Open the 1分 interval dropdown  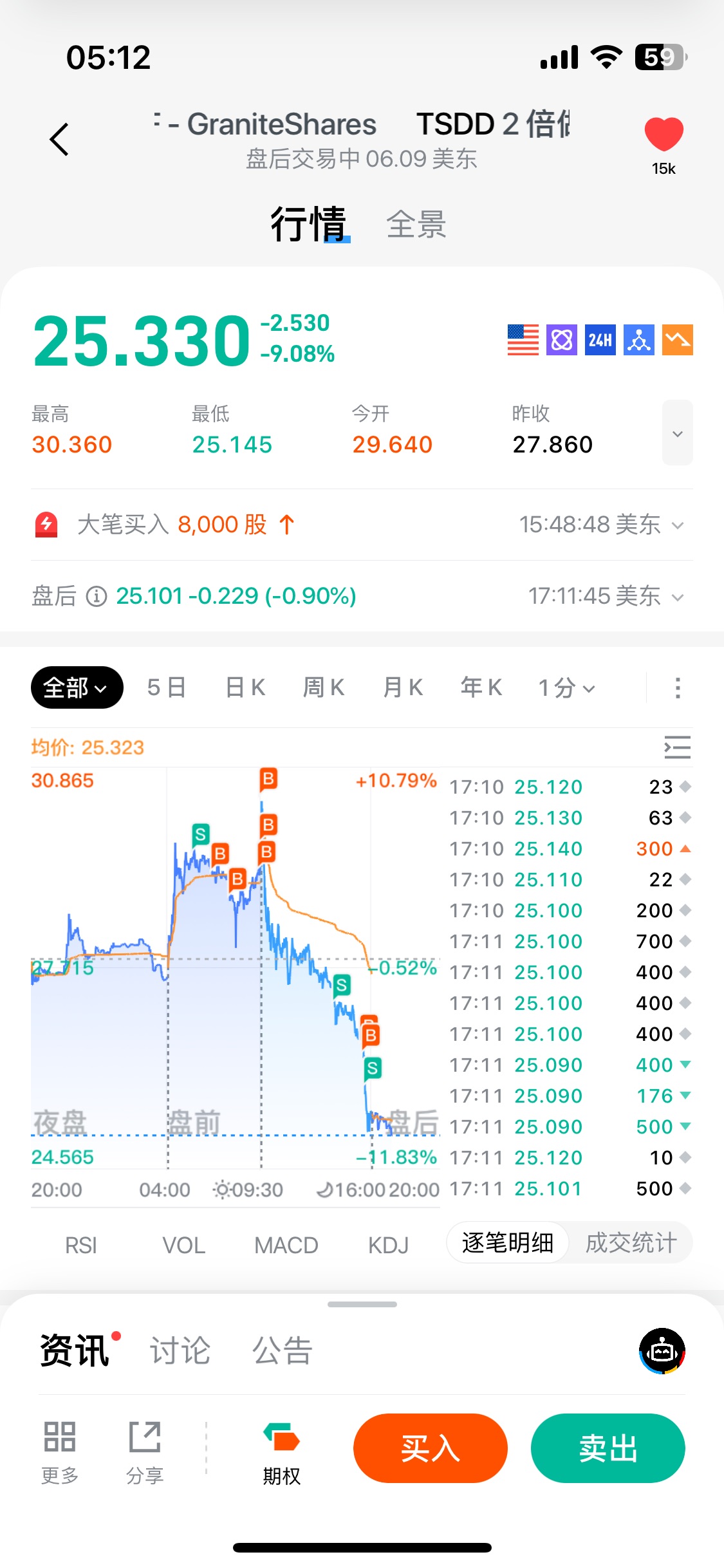tap(566, 688)
